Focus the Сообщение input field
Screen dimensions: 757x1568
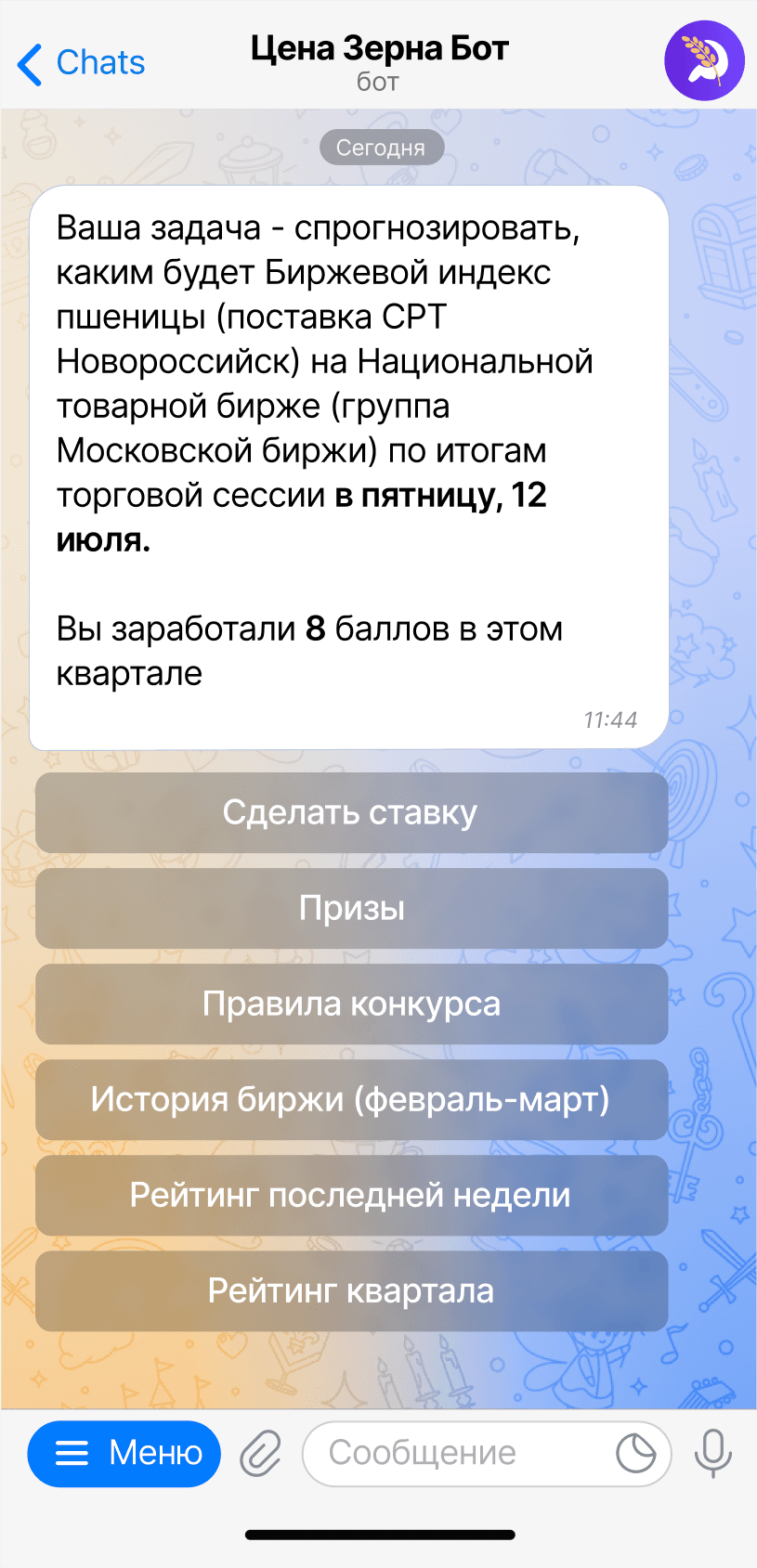click(x=455, y=1453)
